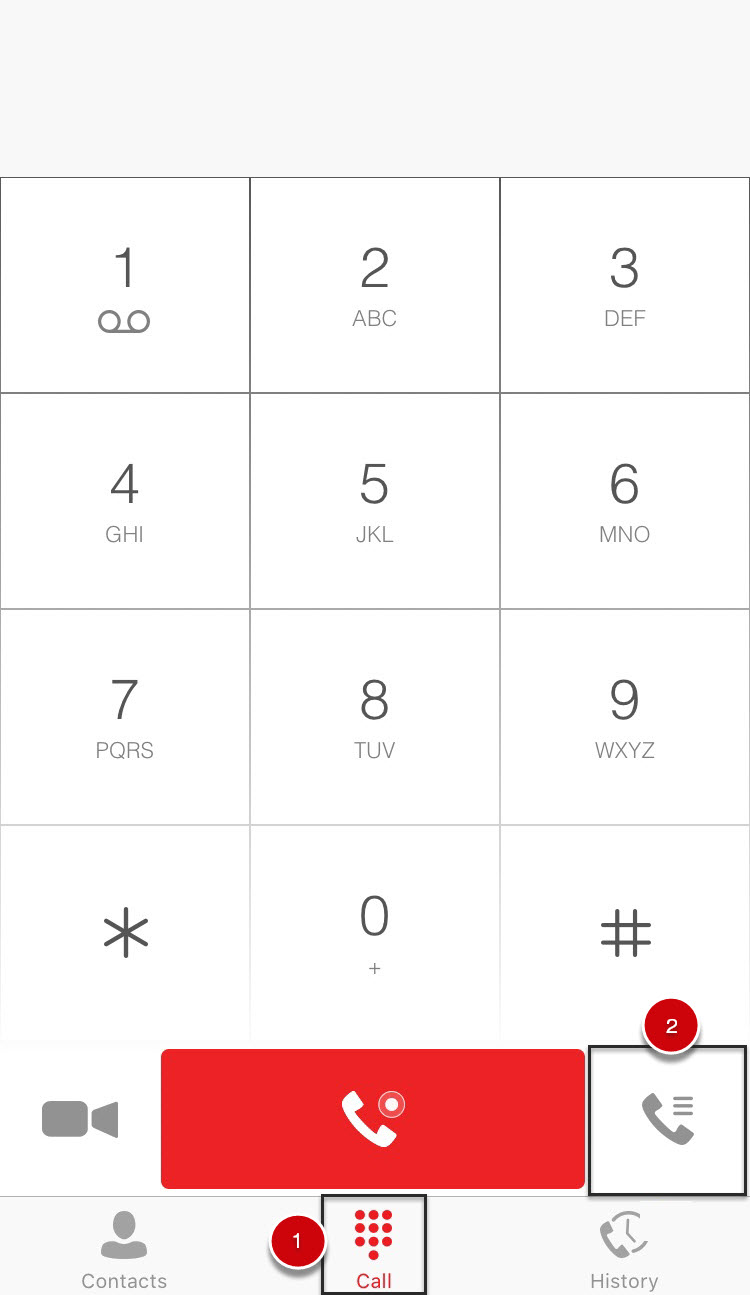Dial the 8 TUV key
This screenshot has height=1295, width=750.
(374, 717)
